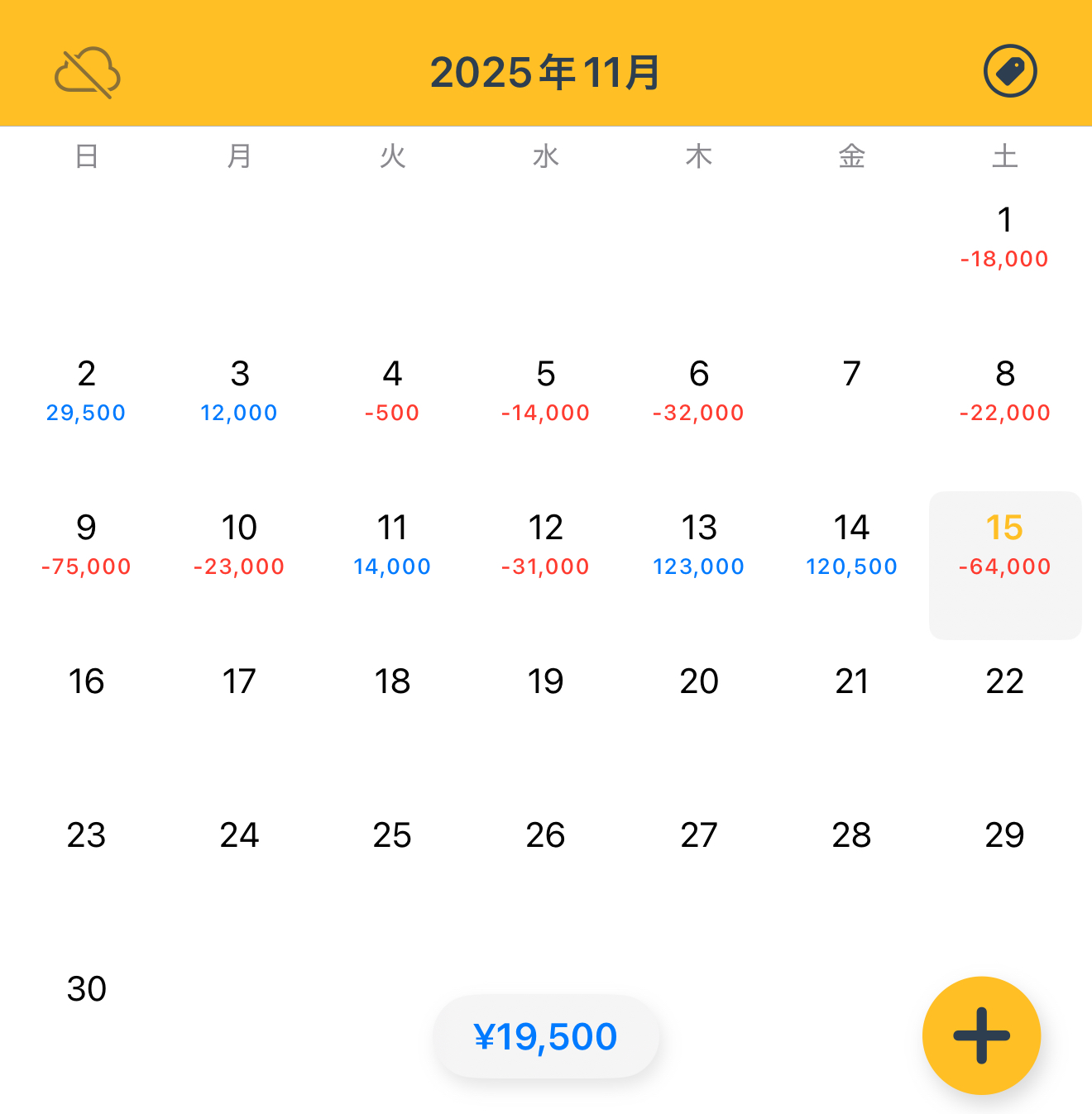This screenshot has height=1114, width=1092.
Task: Select day 25 on the calendar
Action: 392,836
